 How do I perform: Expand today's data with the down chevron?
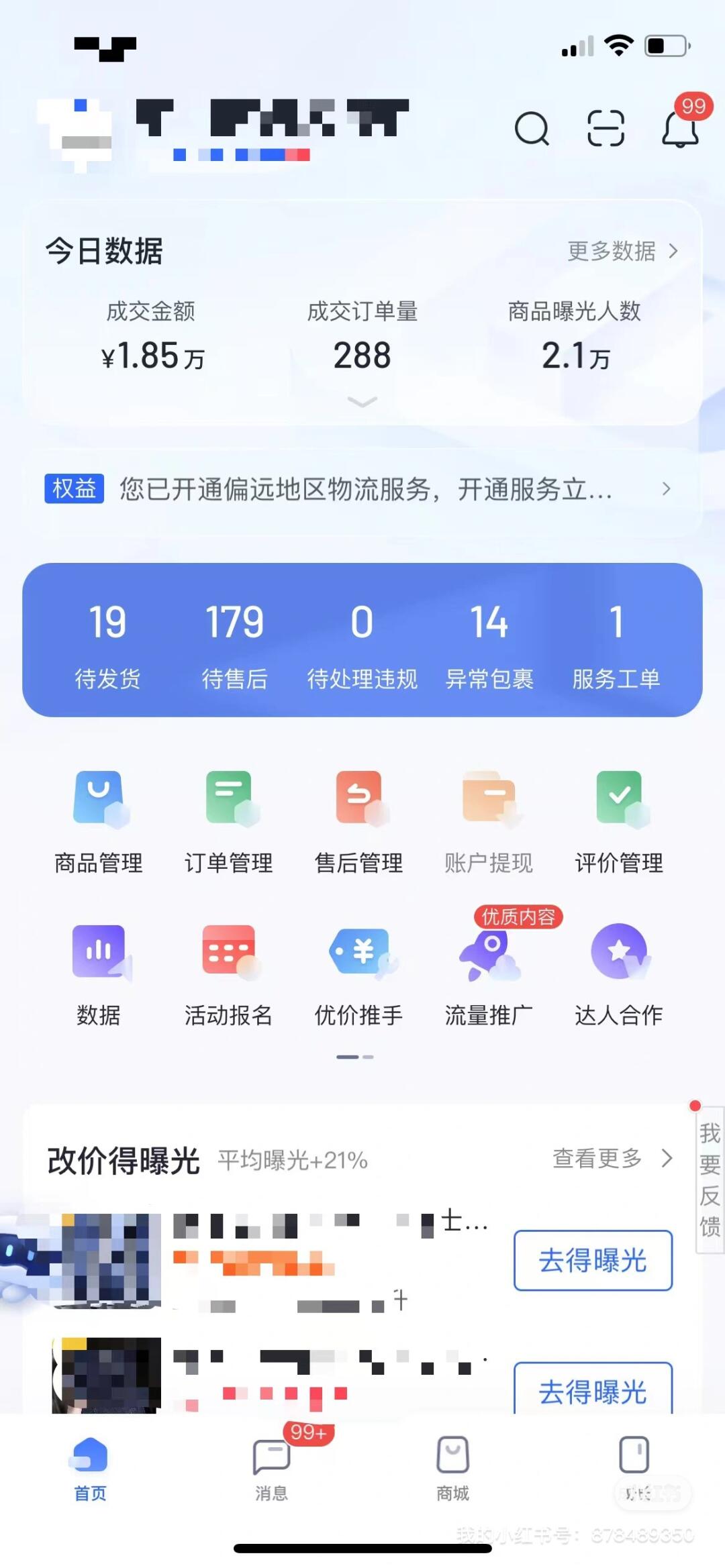click(362, 402)
